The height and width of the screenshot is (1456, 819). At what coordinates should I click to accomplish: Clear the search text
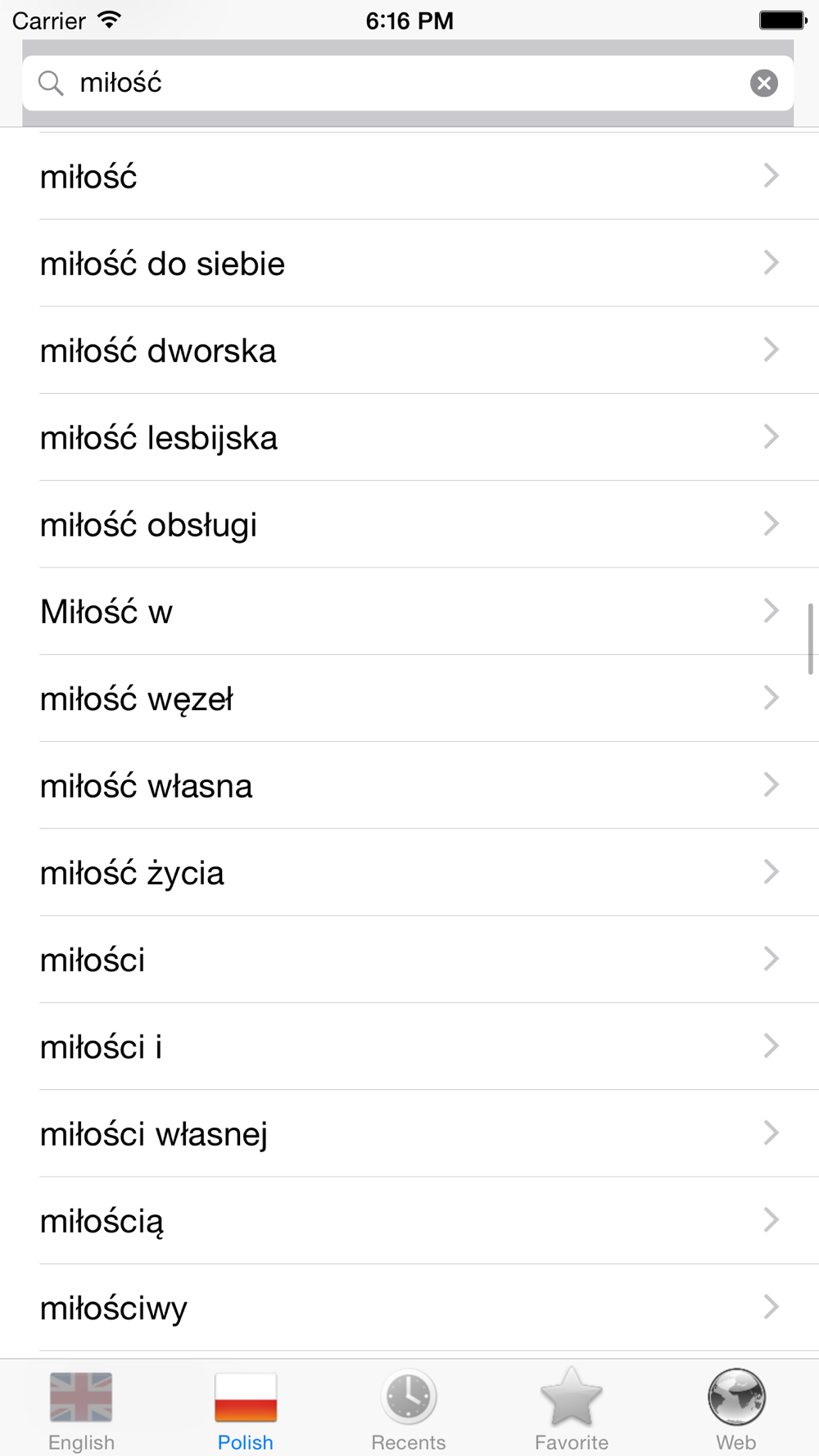pos(763,83)
